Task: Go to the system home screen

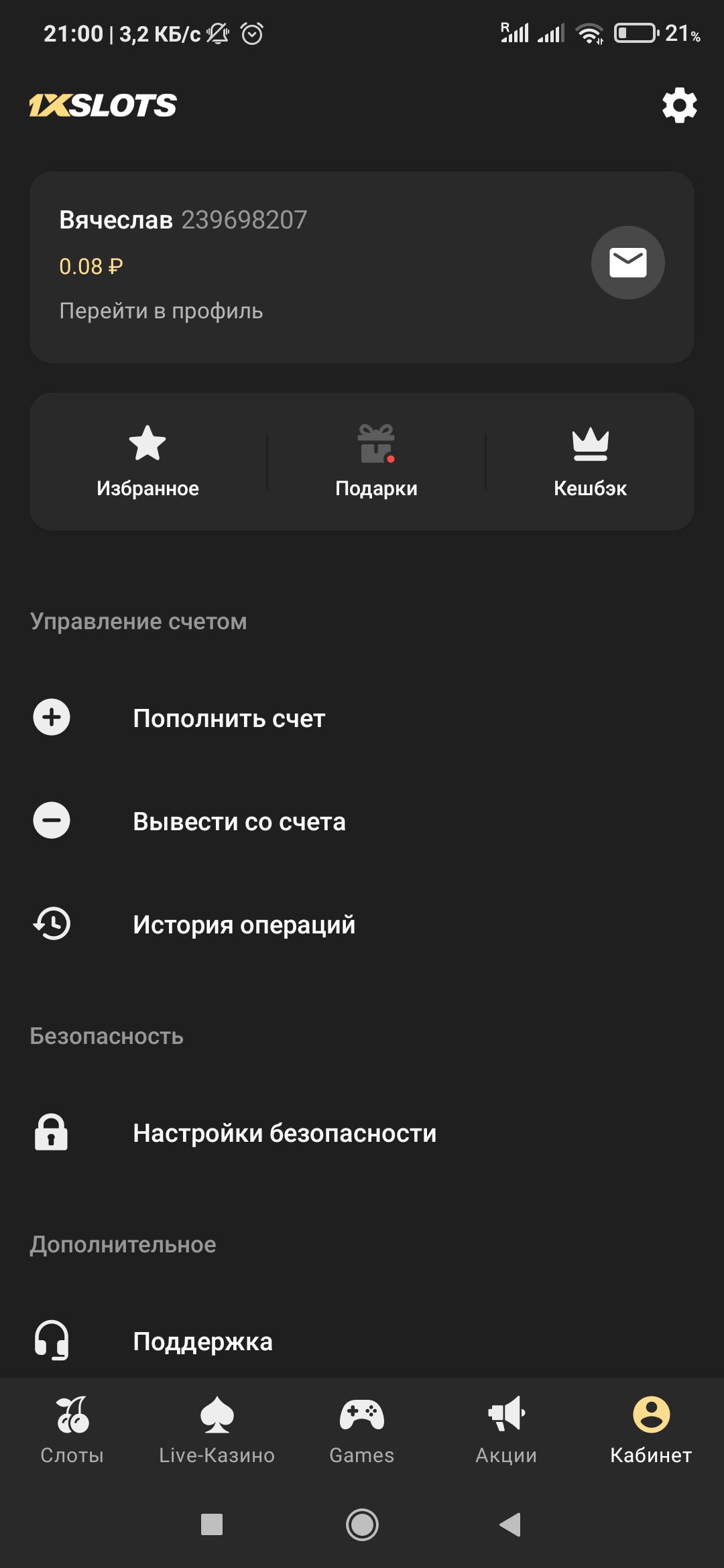Action: click(362, 1525)
